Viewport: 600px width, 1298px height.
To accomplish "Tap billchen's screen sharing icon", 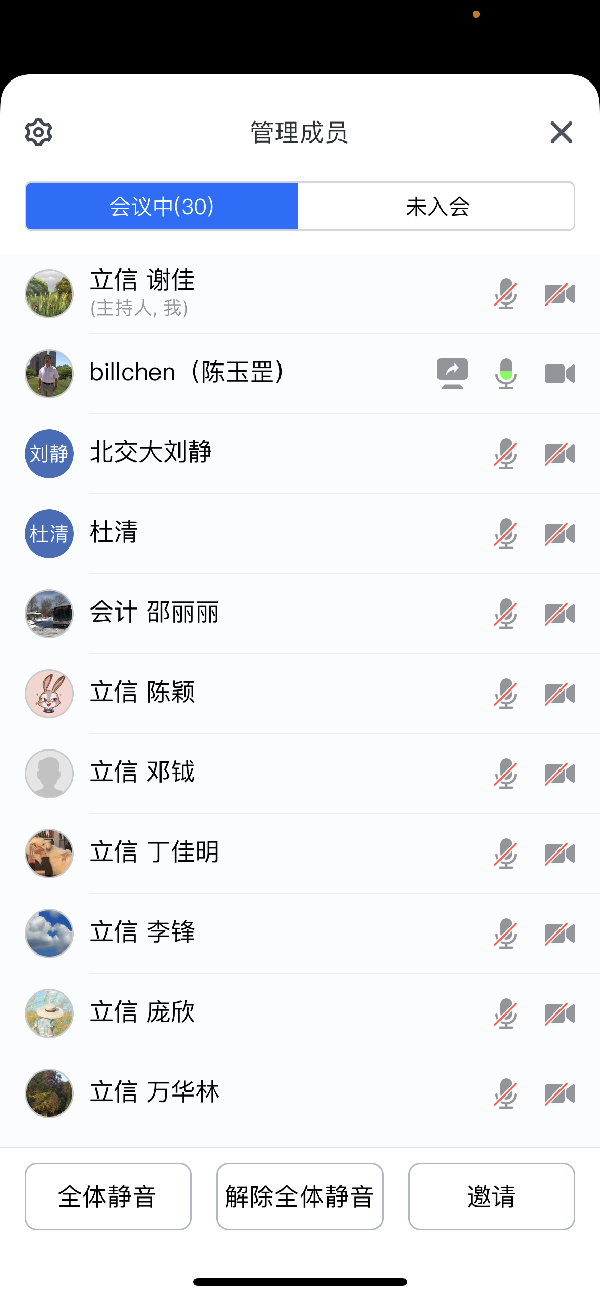I will pyautogui.click(x=453, y=373).
